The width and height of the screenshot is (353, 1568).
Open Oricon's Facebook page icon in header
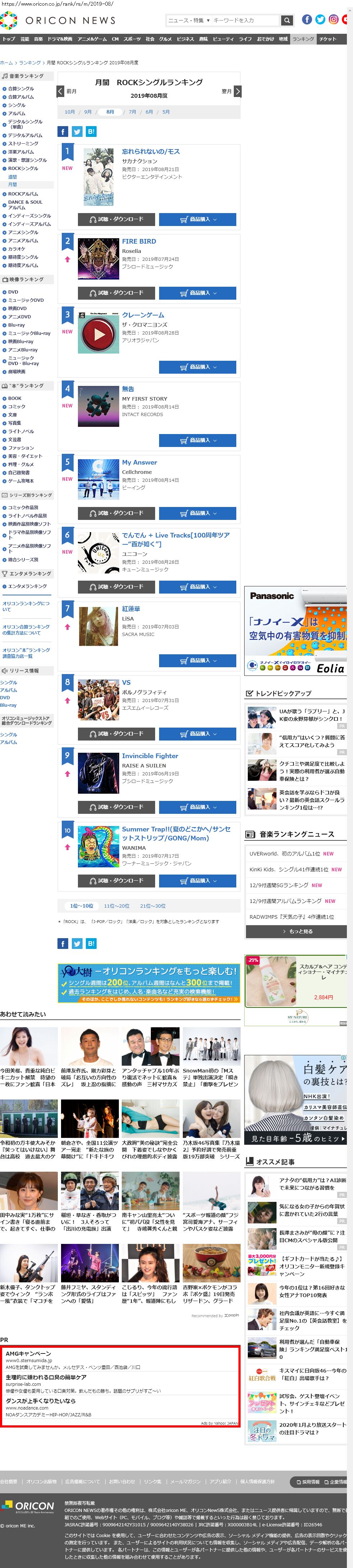click(307, 19)
